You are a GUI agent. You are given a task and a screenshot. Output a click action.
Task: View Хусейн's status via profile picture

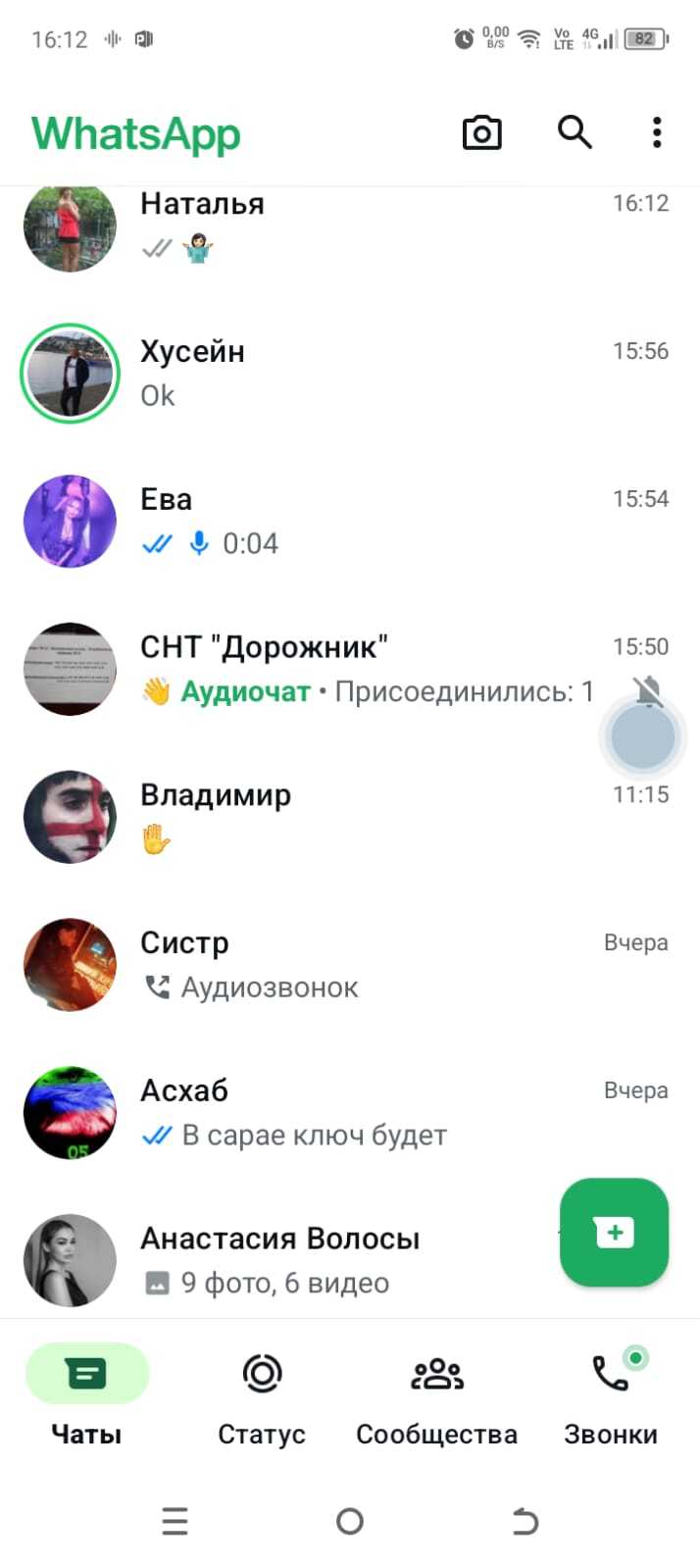click(x=70, y=374)
